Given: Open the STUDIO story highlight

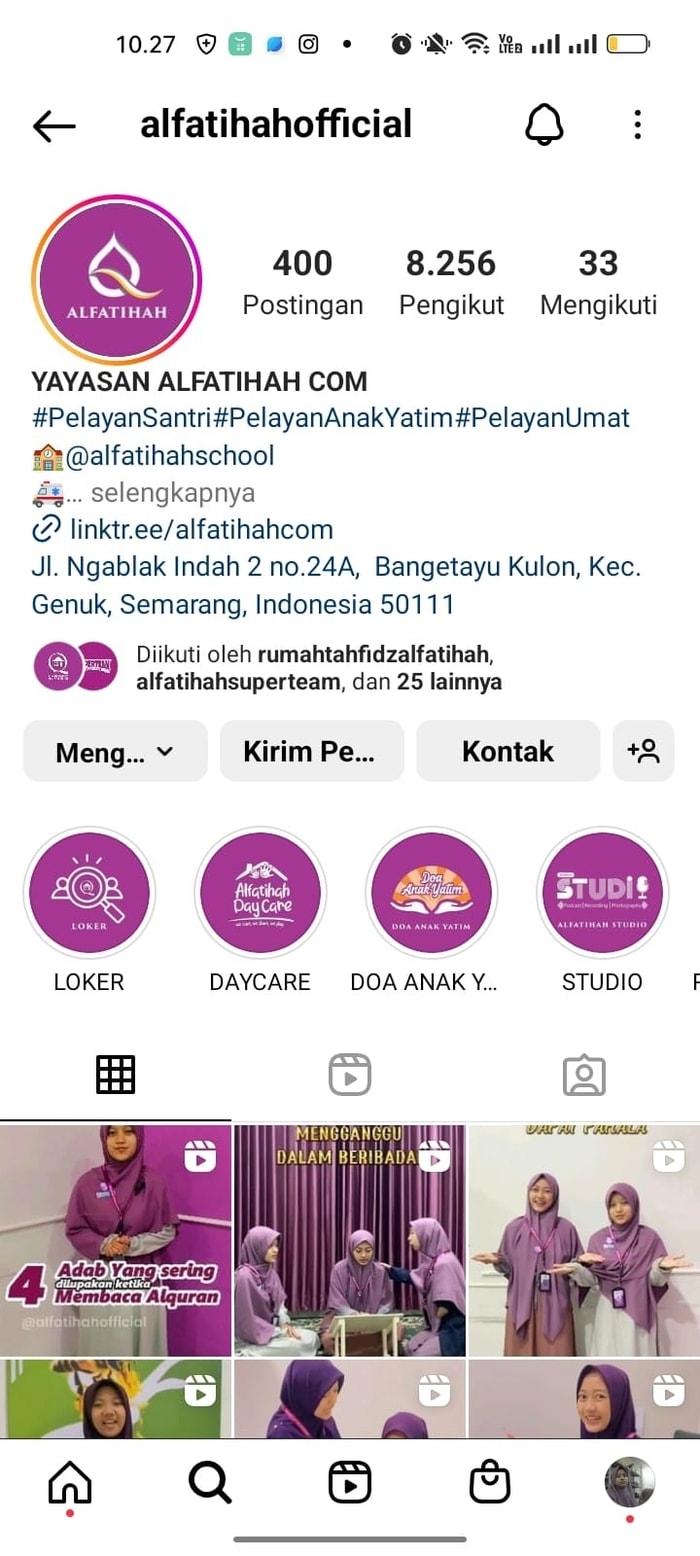Looking at the screenshot, I should pos(602,892).
